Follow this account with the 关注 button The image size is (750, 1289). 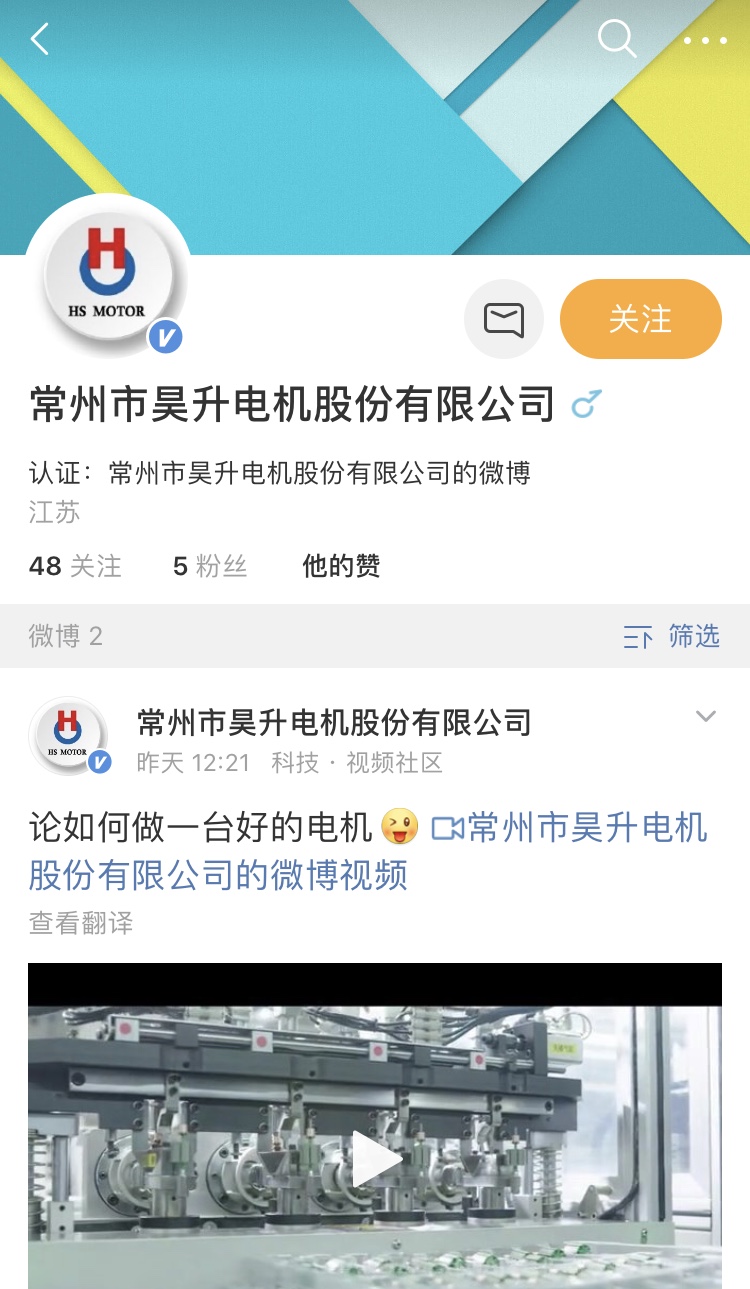640,319
